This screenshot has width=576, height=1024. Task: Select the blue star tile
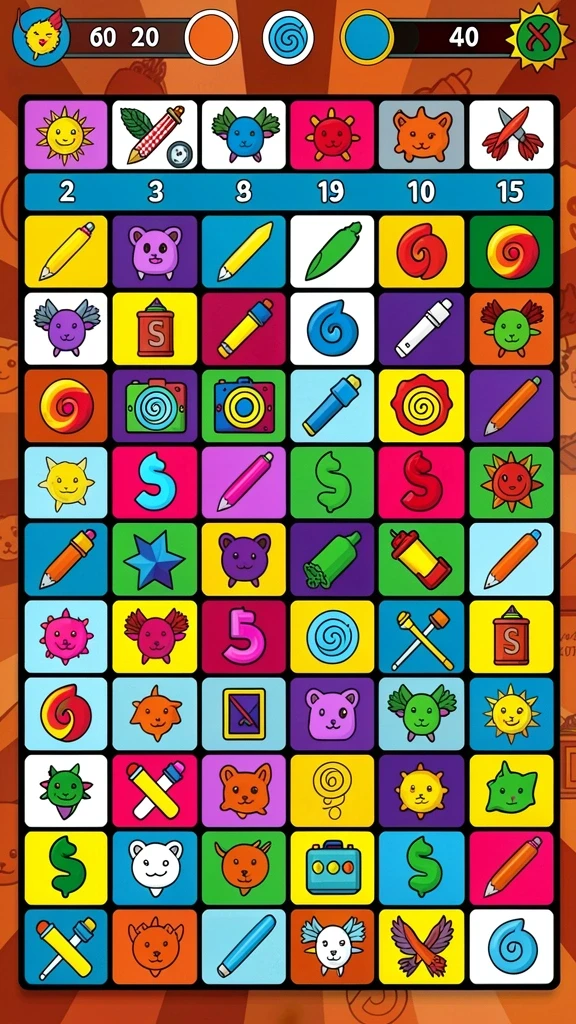tap(155, 558)
